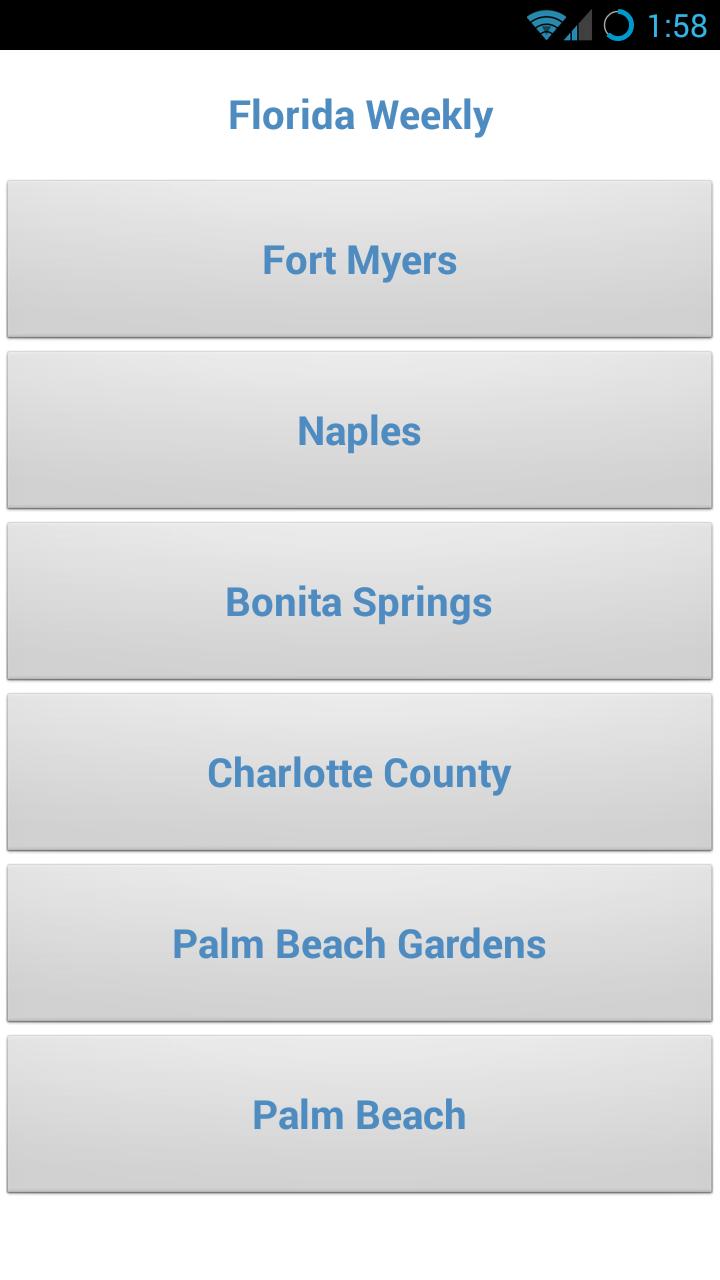Open the Naples edition
Screen dimensions: 720x1280
(359, 431)
